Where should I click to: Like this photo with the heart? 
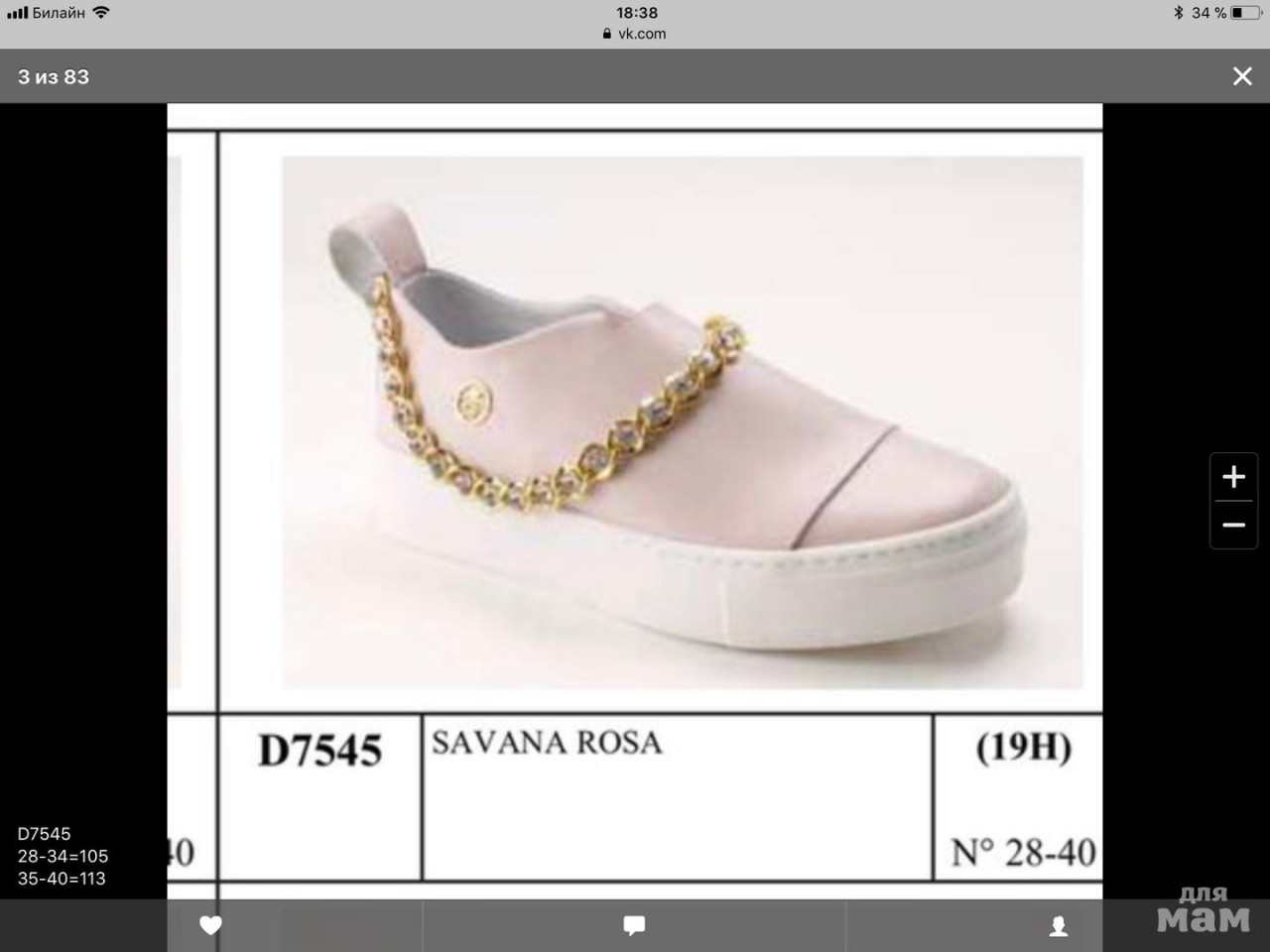(x=210, y=925)
